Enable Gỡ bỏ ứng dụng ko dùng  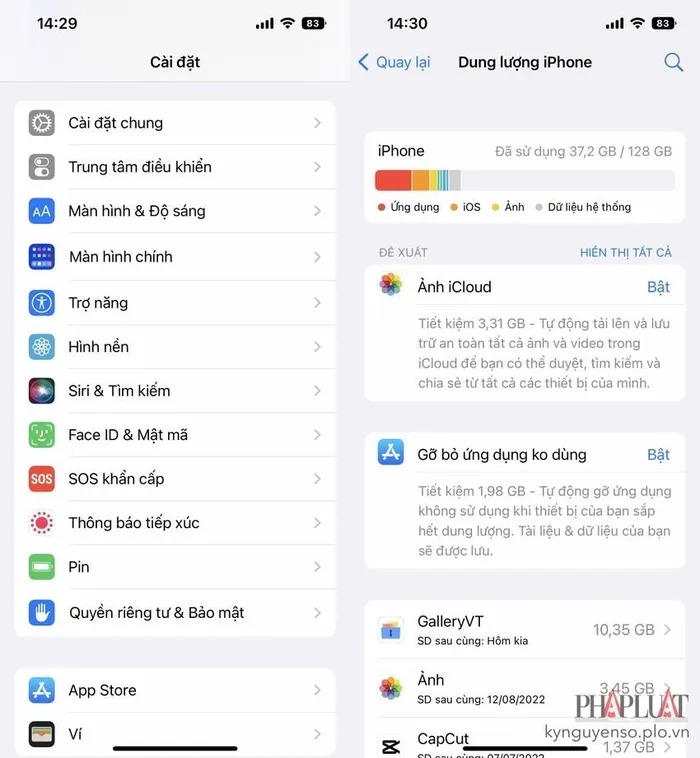coord(658,455)
